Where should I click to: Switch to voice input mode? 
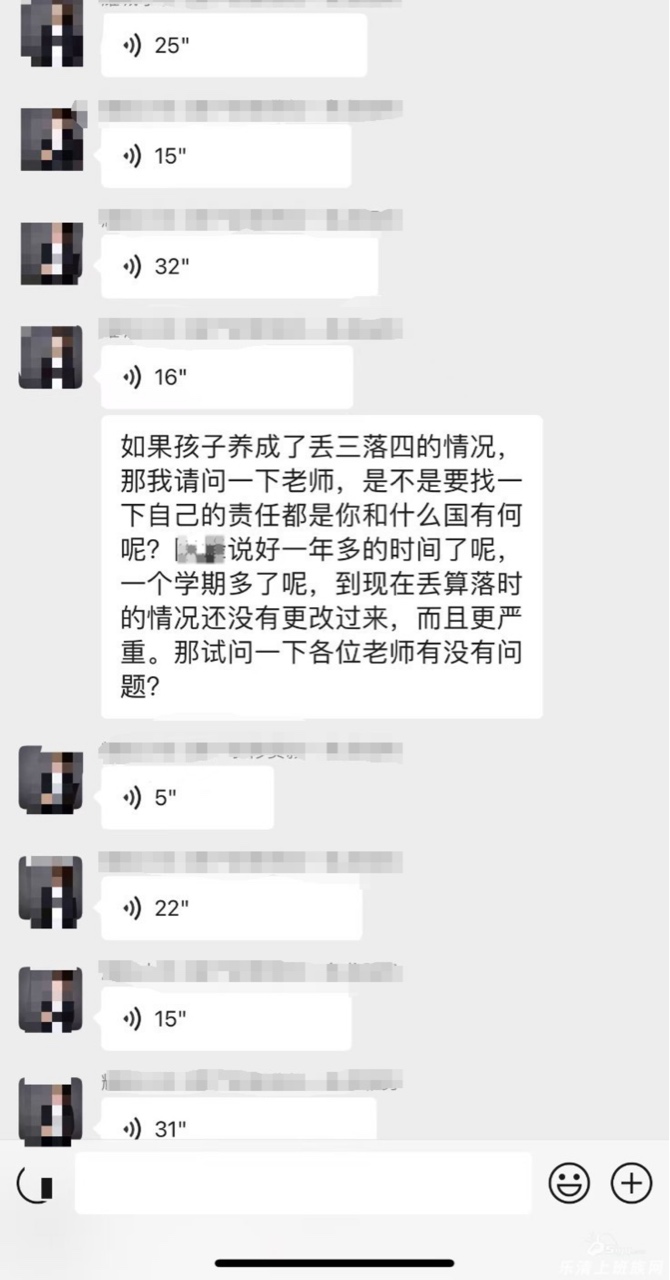36,1185
